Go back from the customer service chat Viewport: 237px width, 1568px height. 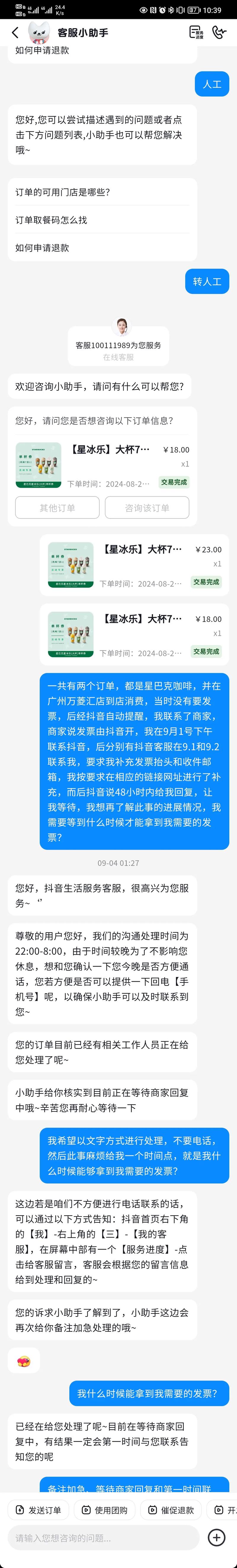click(x=15, y=32)
